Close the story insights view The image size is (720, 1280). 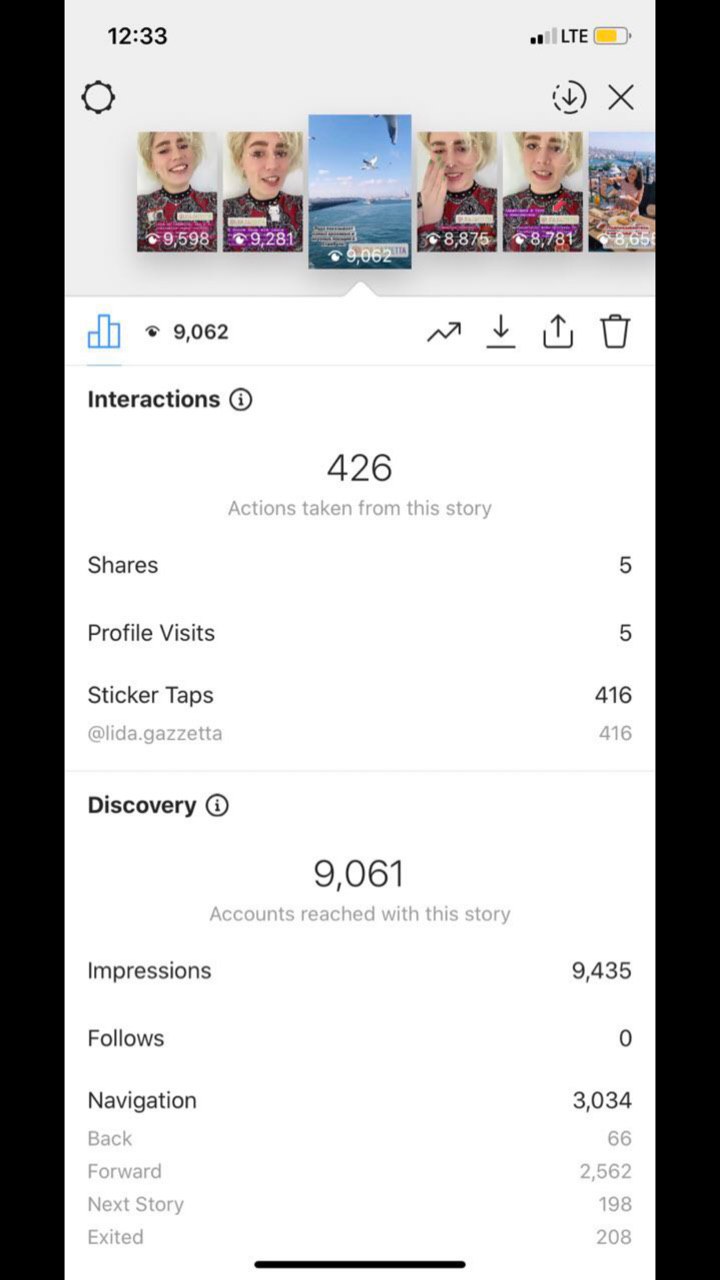(621, 97)
